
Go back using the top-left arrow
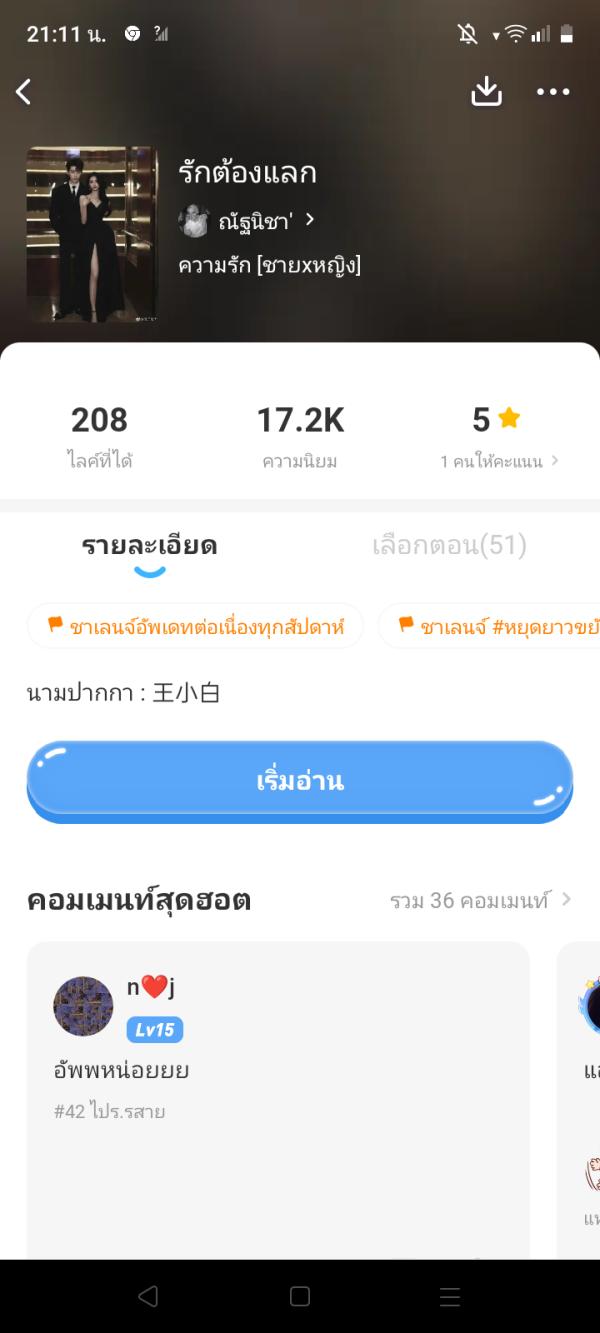24,92
